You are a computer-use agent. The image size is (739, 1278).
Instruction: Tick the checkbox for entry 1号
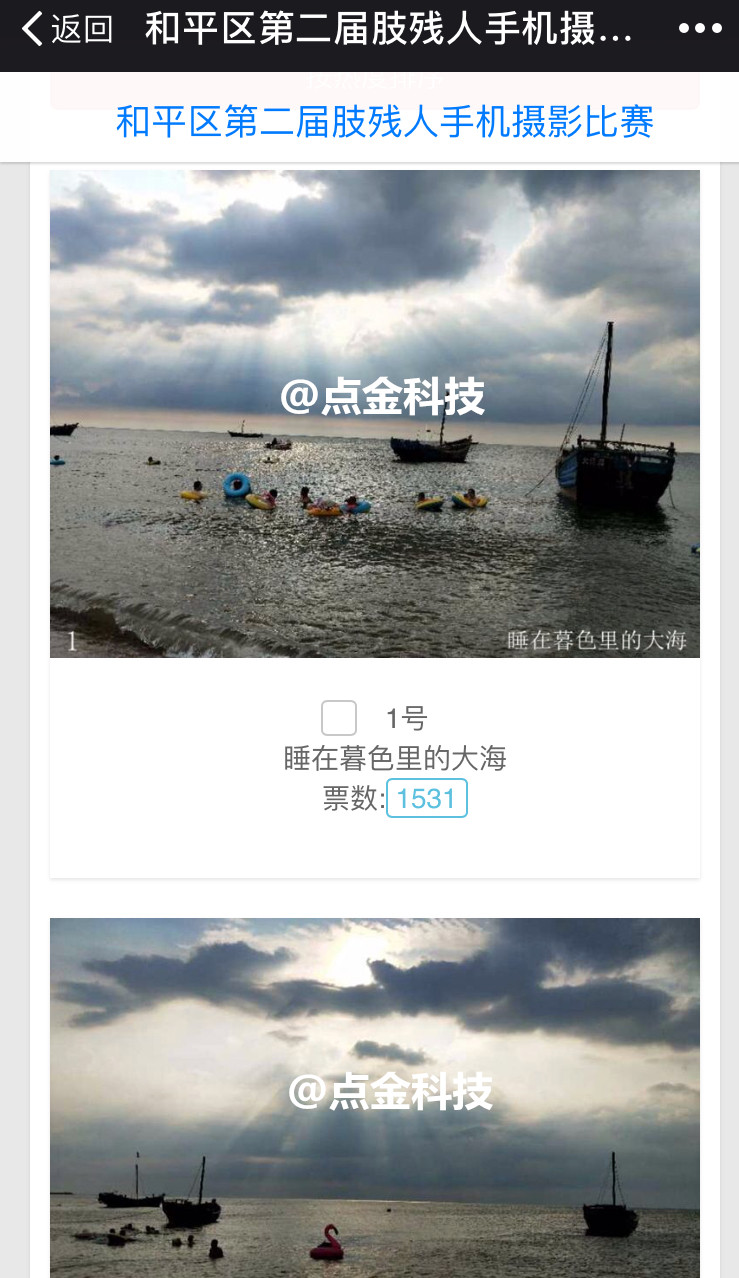point(339,718)
